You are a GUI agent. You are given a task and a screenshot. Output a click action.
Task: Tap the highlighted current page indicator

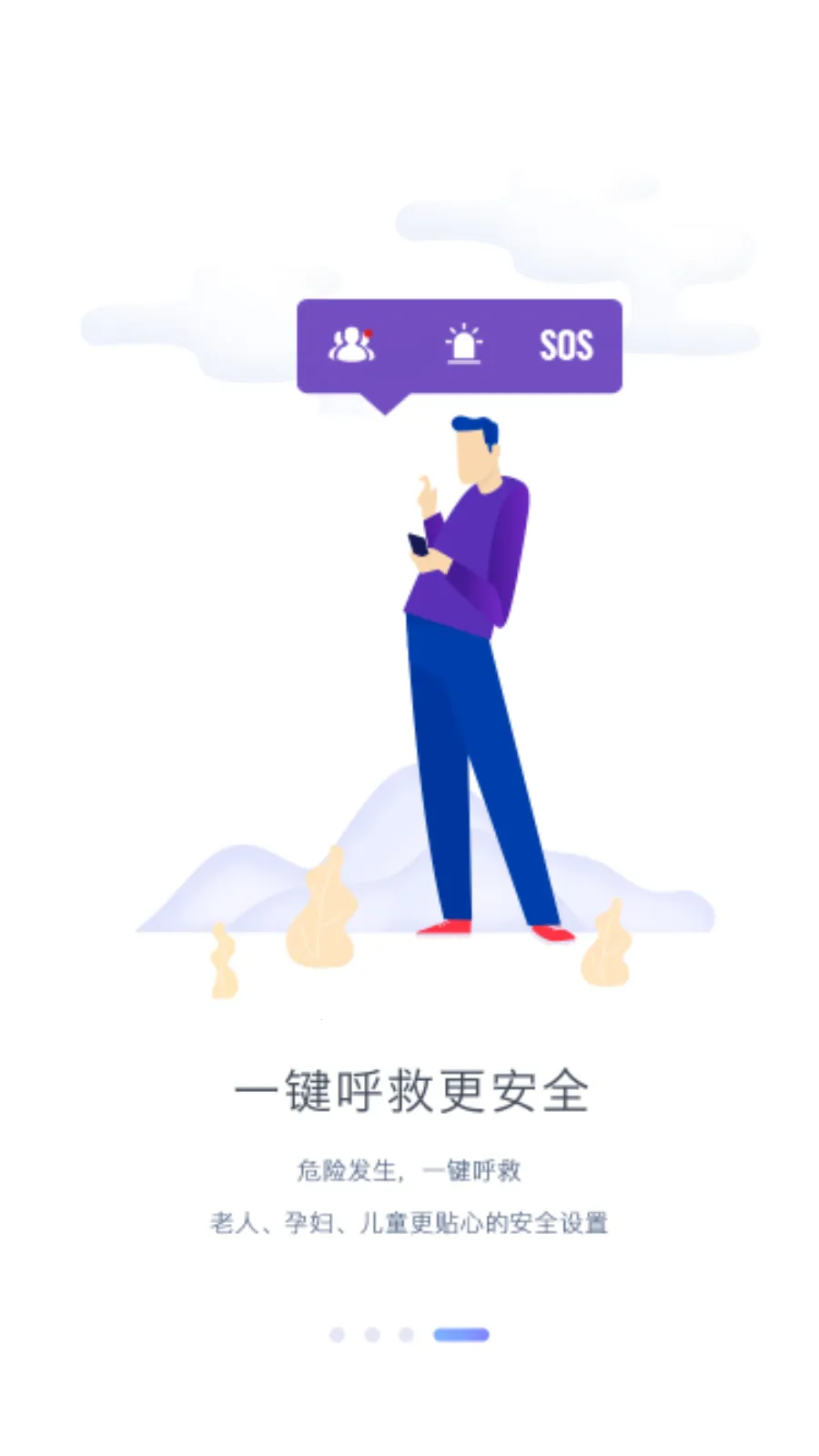coord(461,1334)
